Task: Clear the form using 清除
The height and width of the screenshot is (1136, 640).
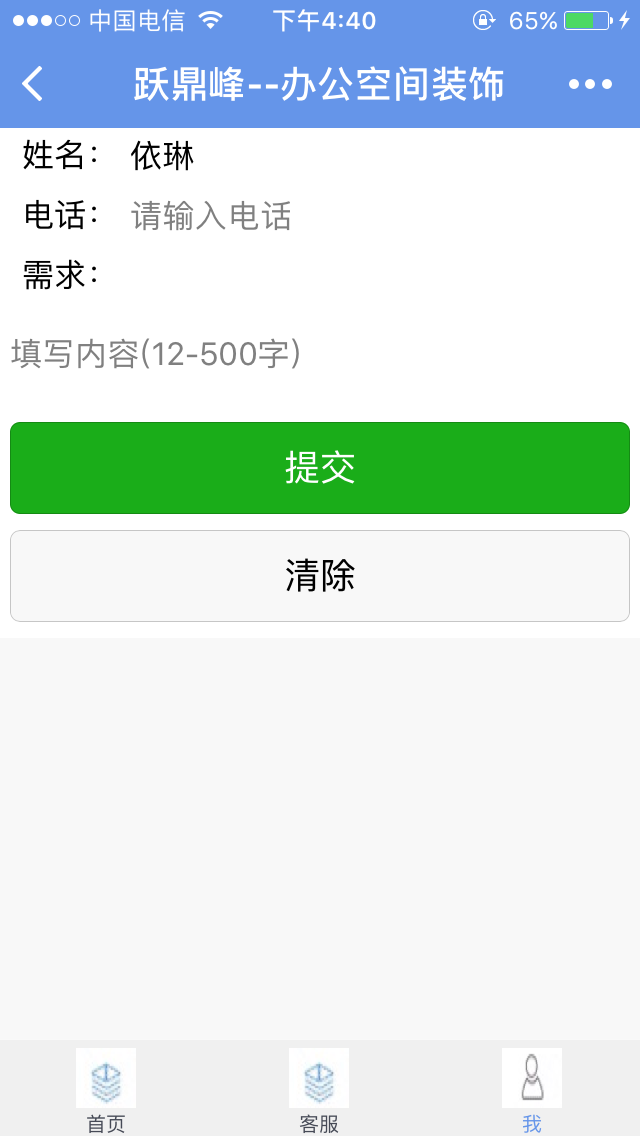Action: pyautogui.click(x=320, y=576)
